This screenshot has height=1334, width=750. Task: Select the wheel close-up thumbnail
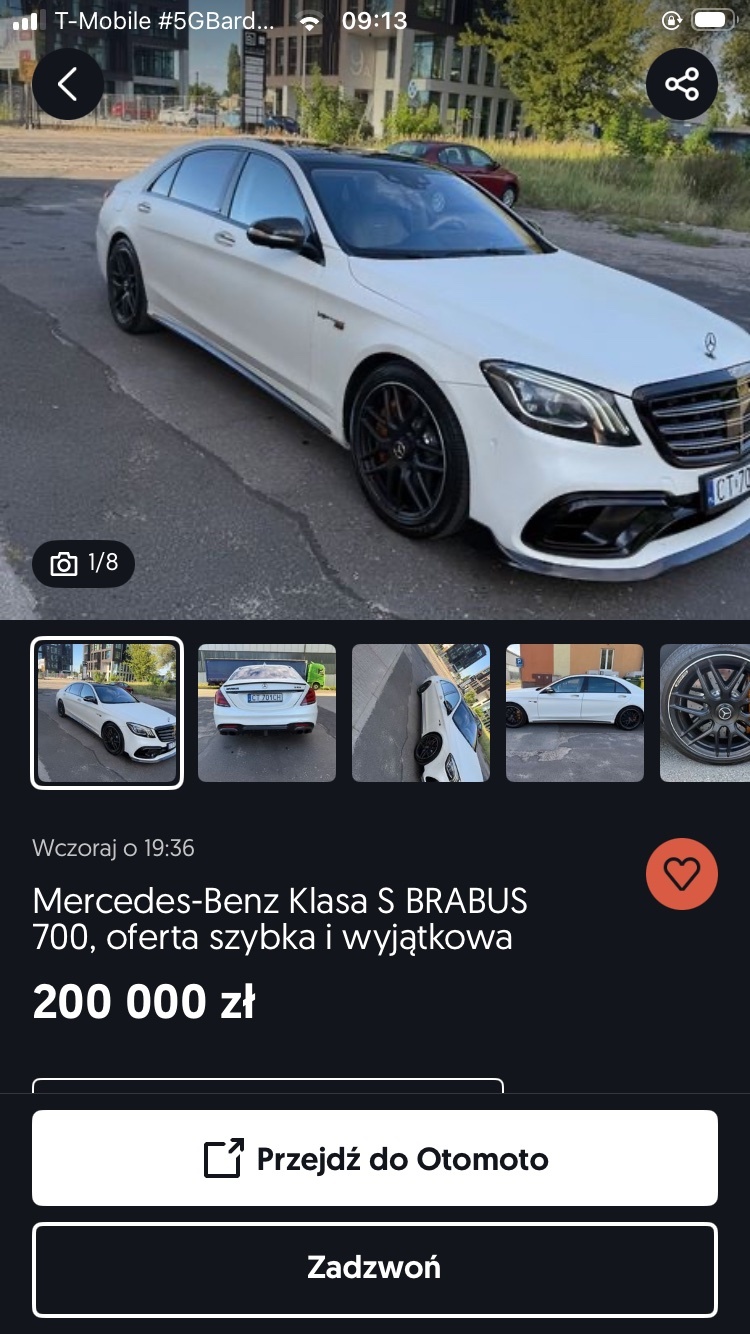[706, 712]
